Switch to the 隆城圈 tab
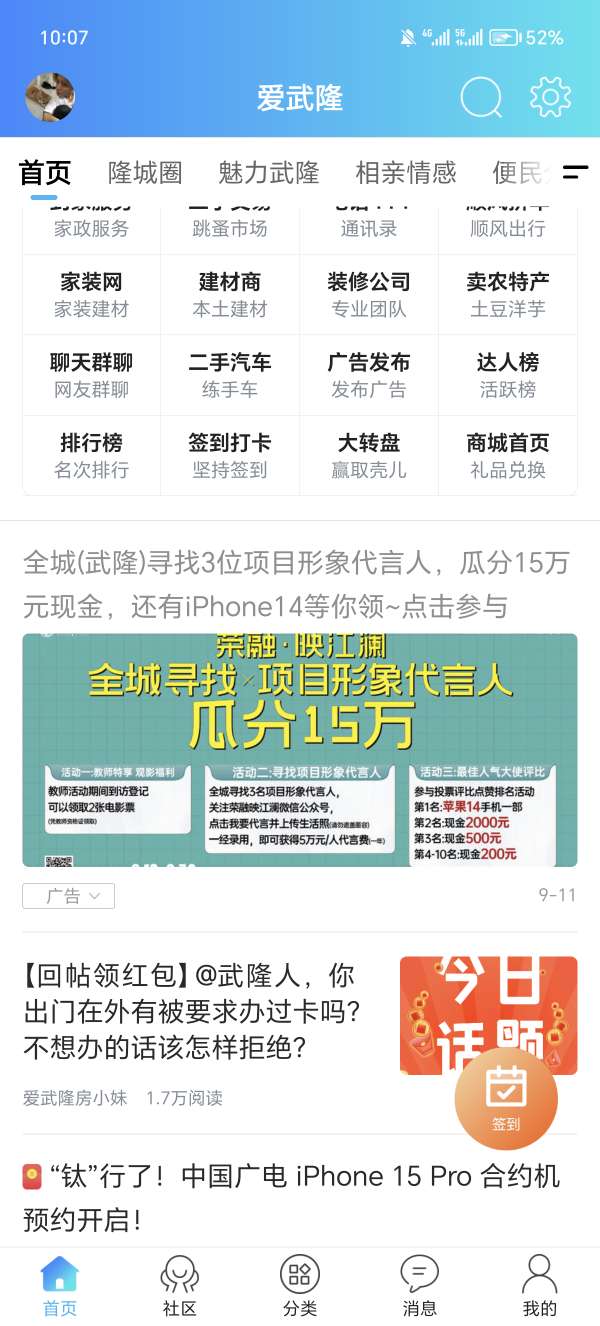The width and height of the screenshot is (600, 1326). pyautogui.click(x=145, y=172)
